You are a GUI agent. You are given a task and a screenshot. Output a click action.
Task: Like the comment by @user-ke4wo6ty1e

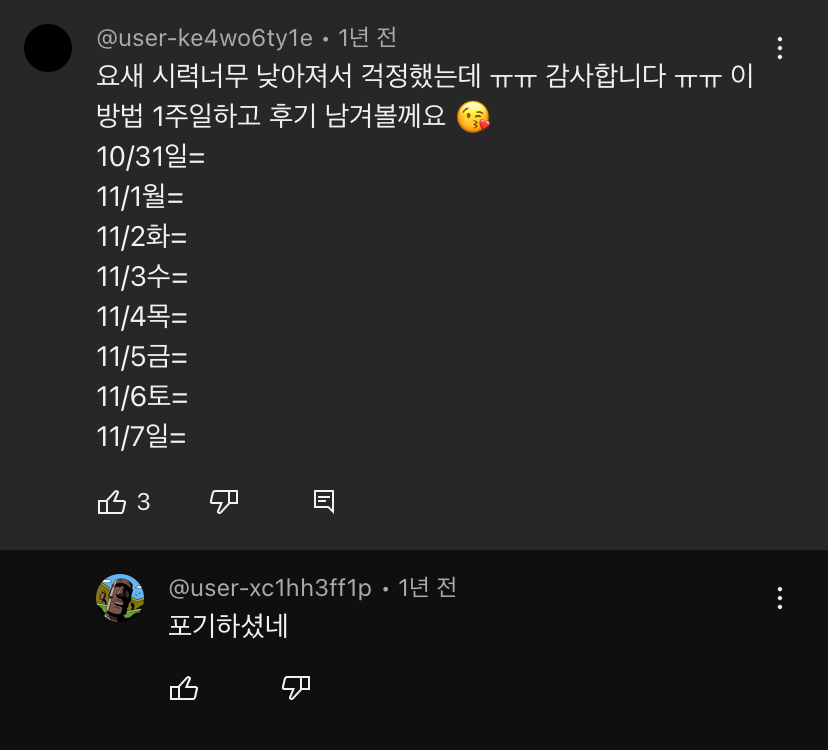point(111,501)
